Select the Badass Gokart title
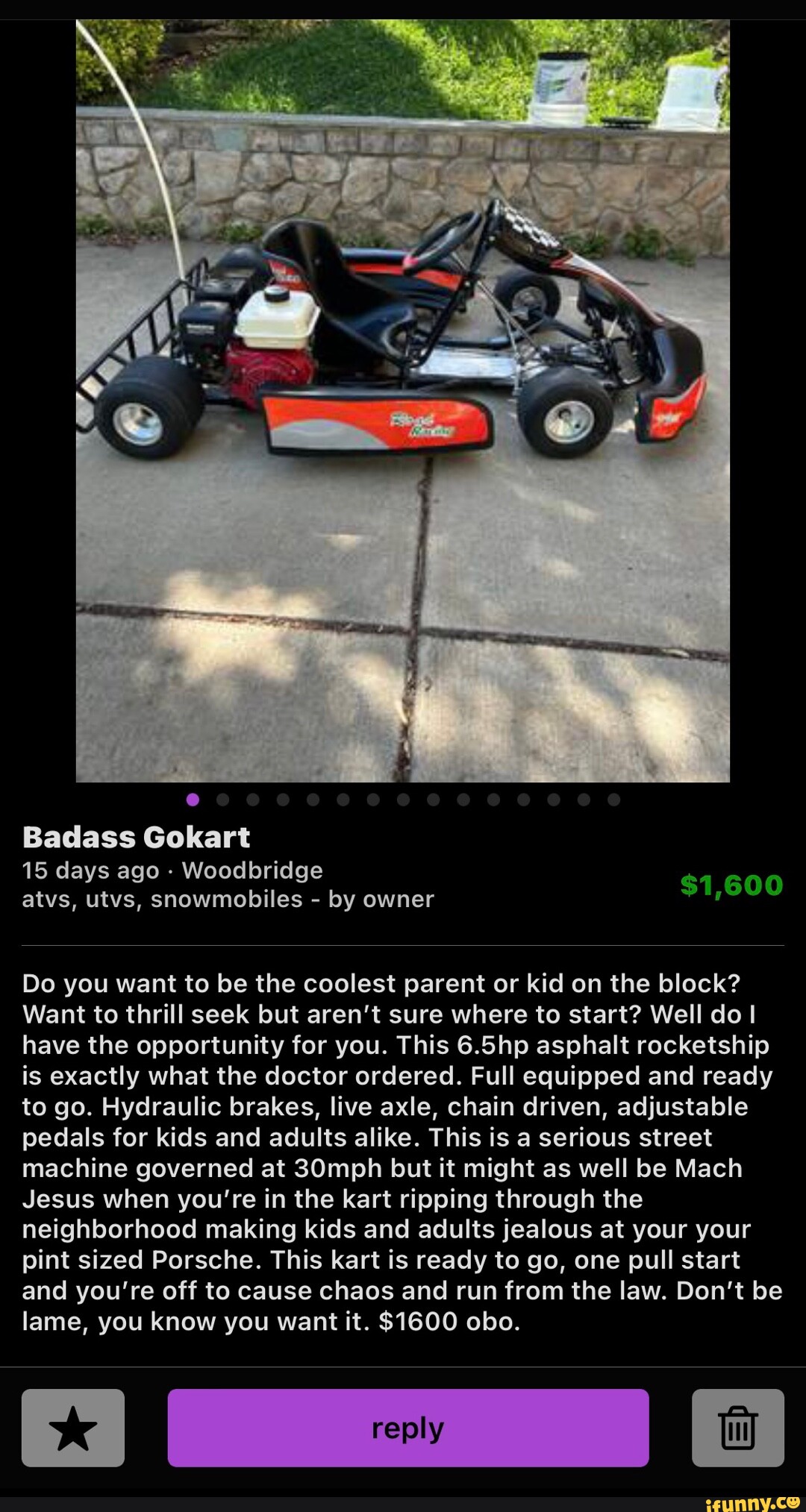The height and width of the screenshot is (1512, 806). tap(137, 837)
